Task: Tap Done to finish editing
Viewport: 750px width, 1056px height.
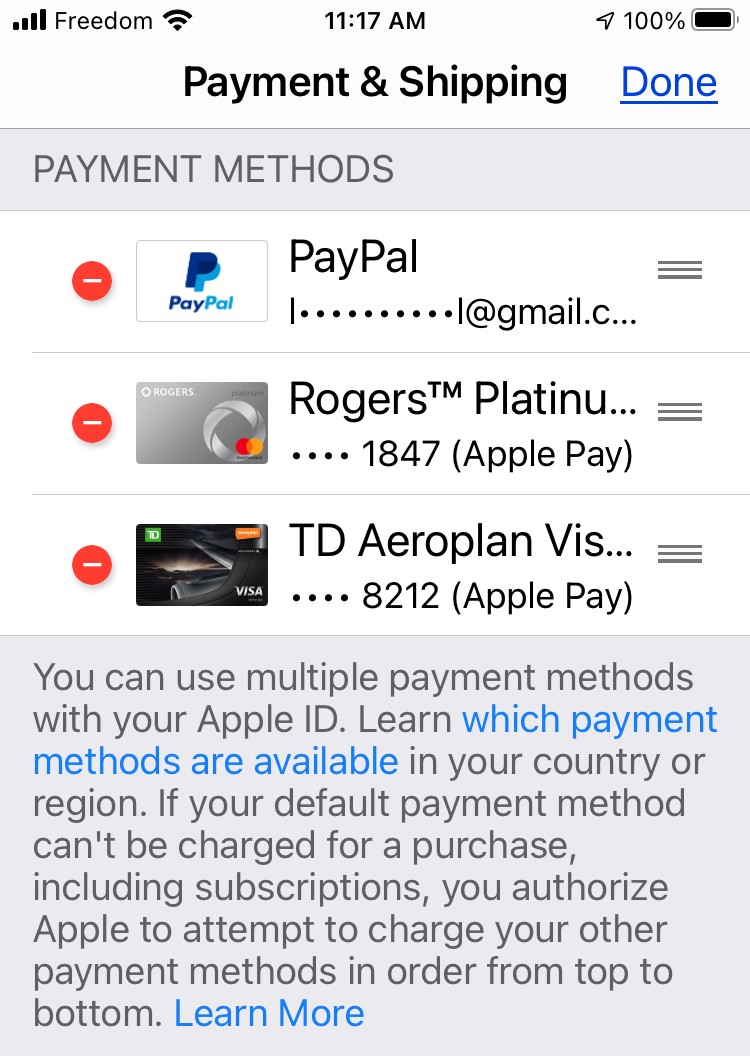Action: pos(668,82)
